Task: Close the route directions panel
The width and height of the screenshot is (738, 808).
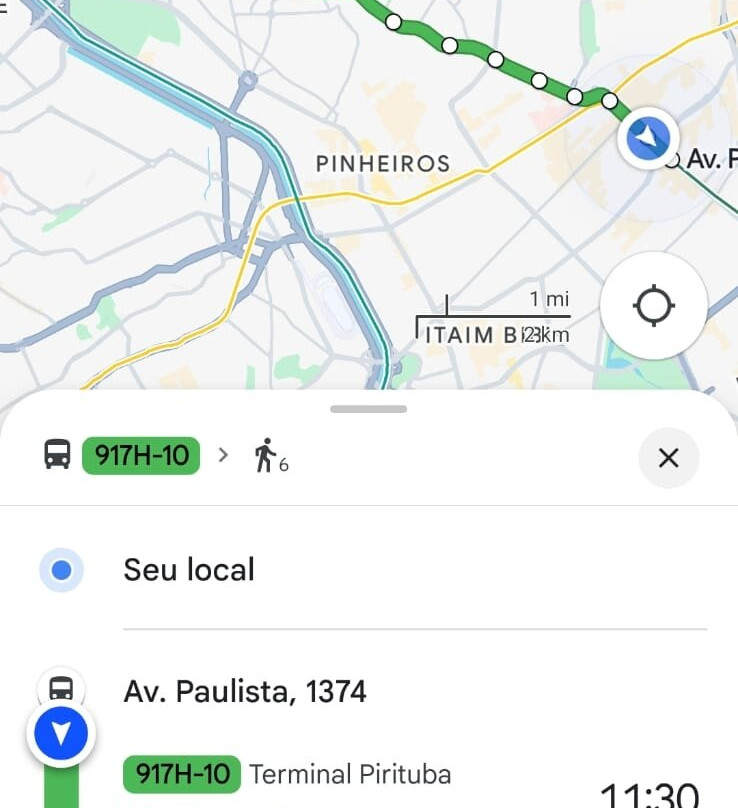Action: click(x=668, y=458)
